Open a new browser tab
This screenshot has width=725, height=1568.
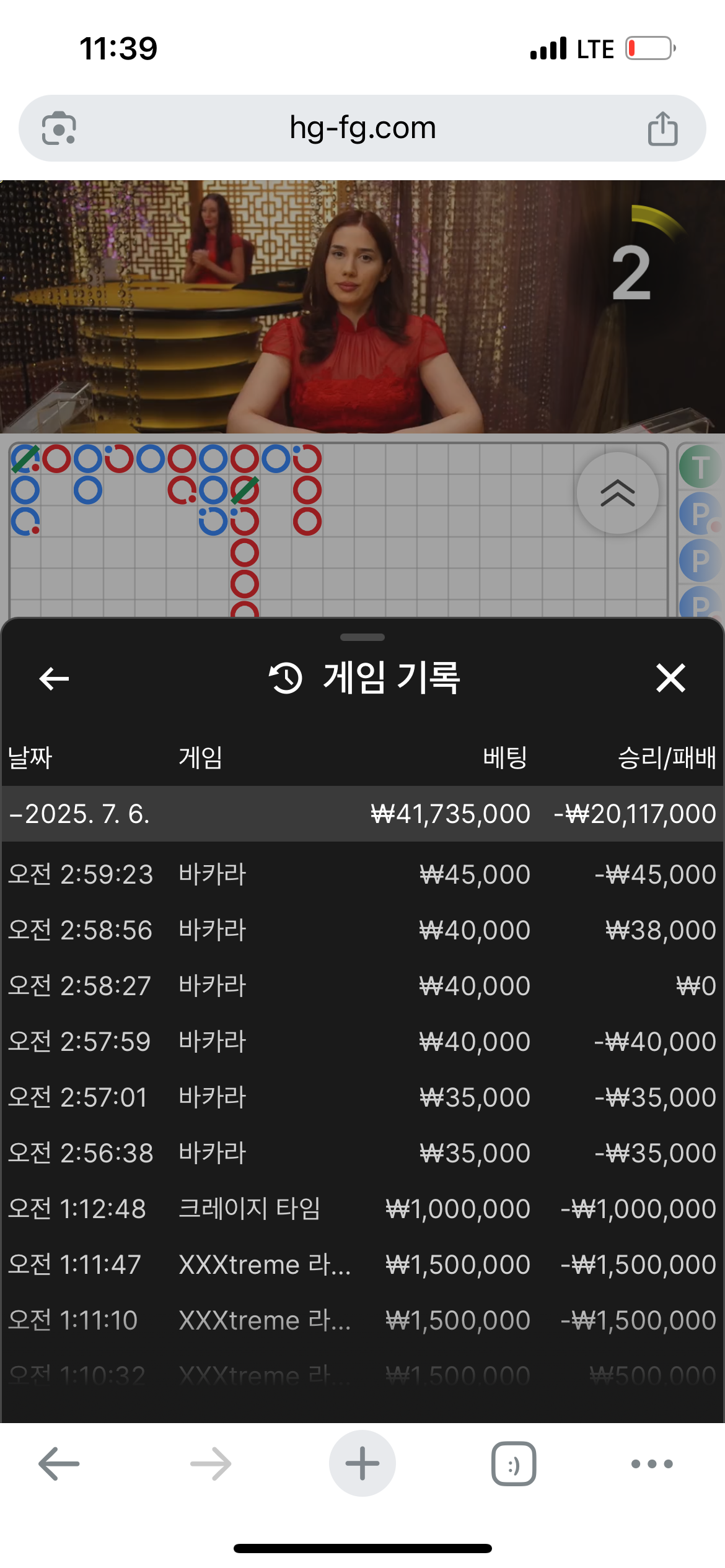pos(362,1463)
